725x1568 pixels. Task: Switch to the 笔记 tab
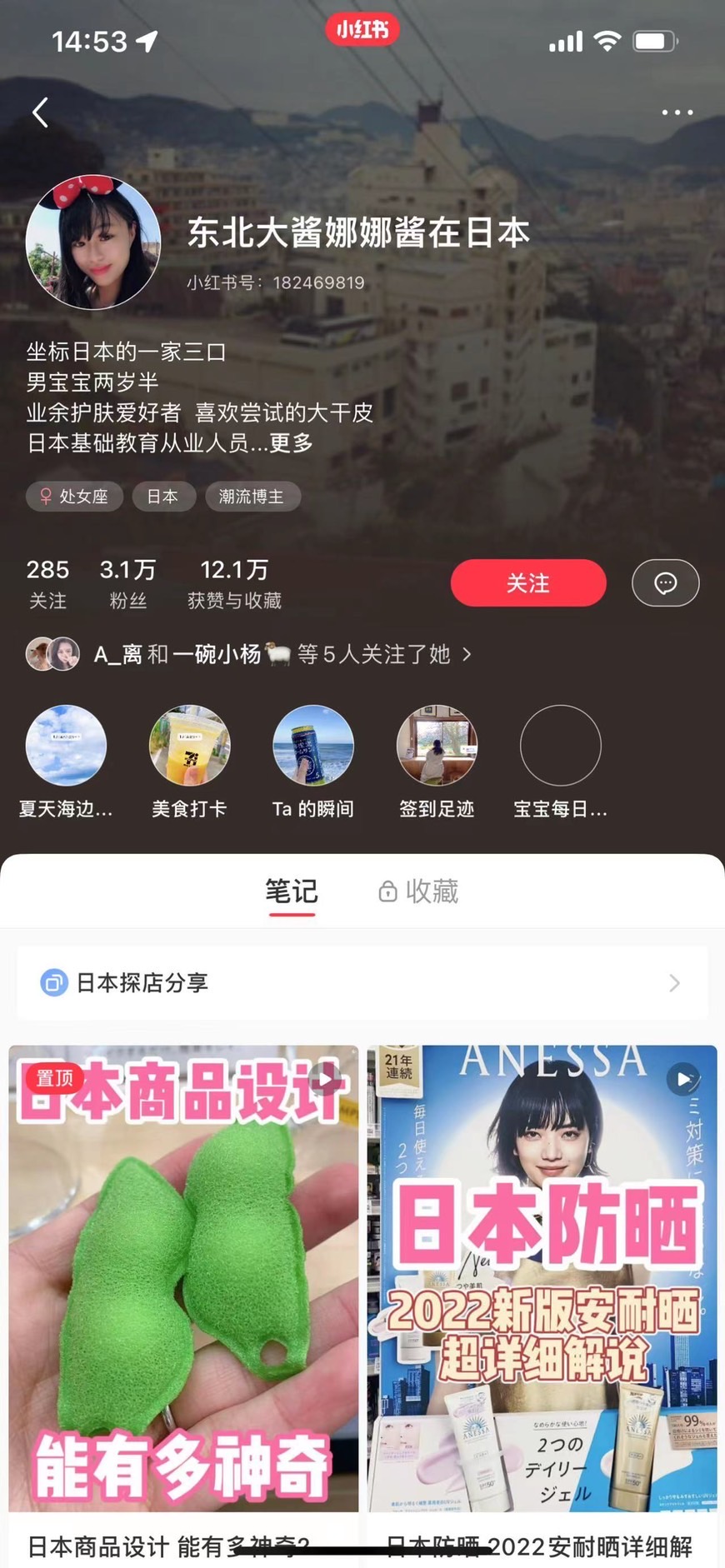[291, 891]
